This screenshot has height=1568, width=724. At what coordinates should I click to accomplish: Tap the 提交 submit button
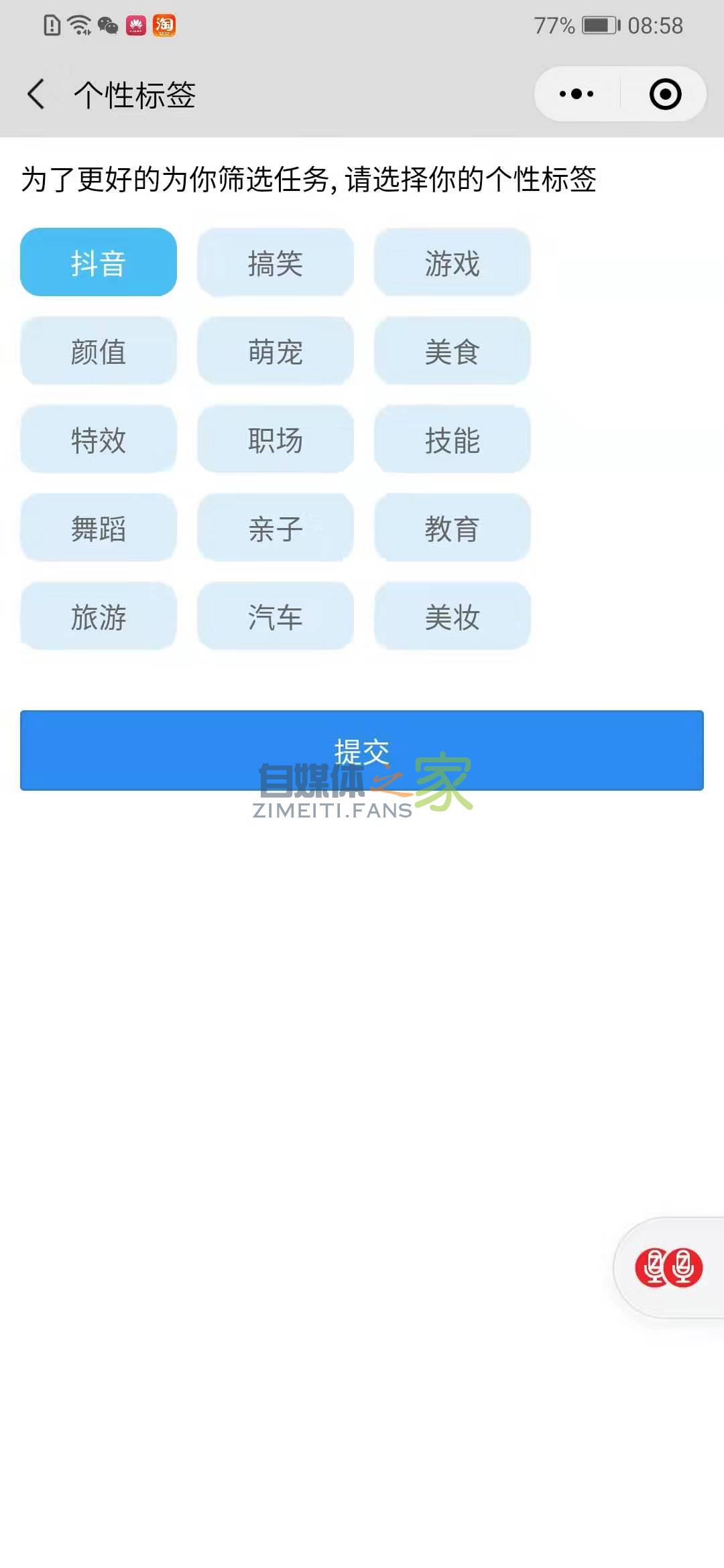coord(362,750)
